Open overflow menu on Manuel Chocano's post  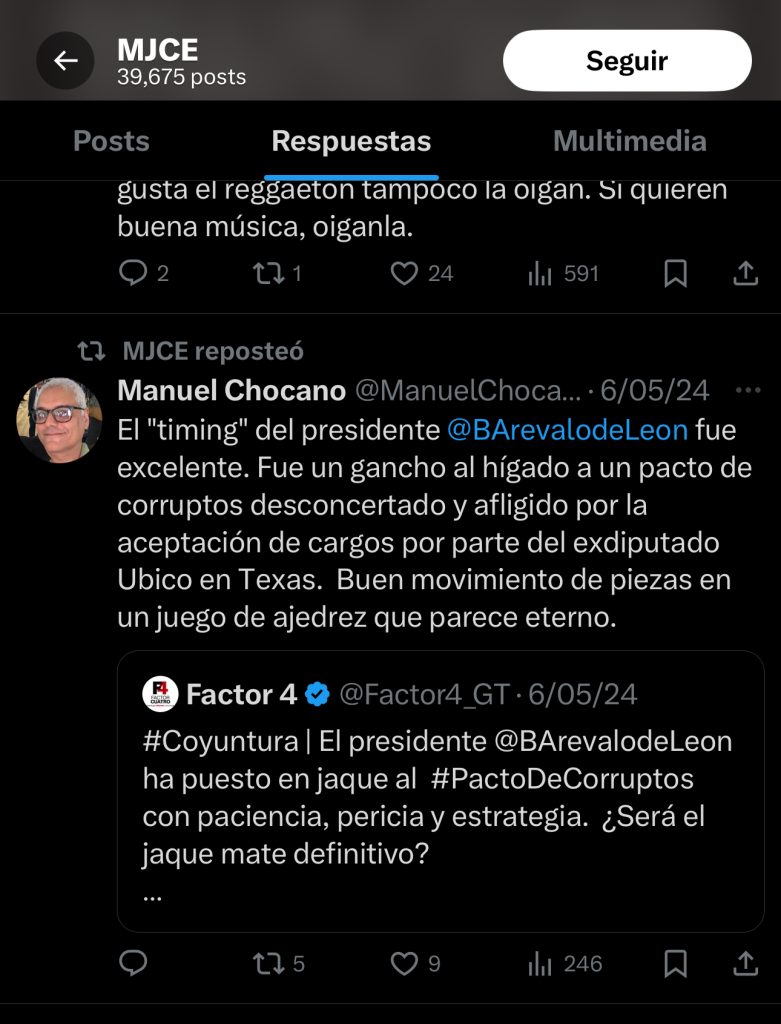tap(748, 390)
